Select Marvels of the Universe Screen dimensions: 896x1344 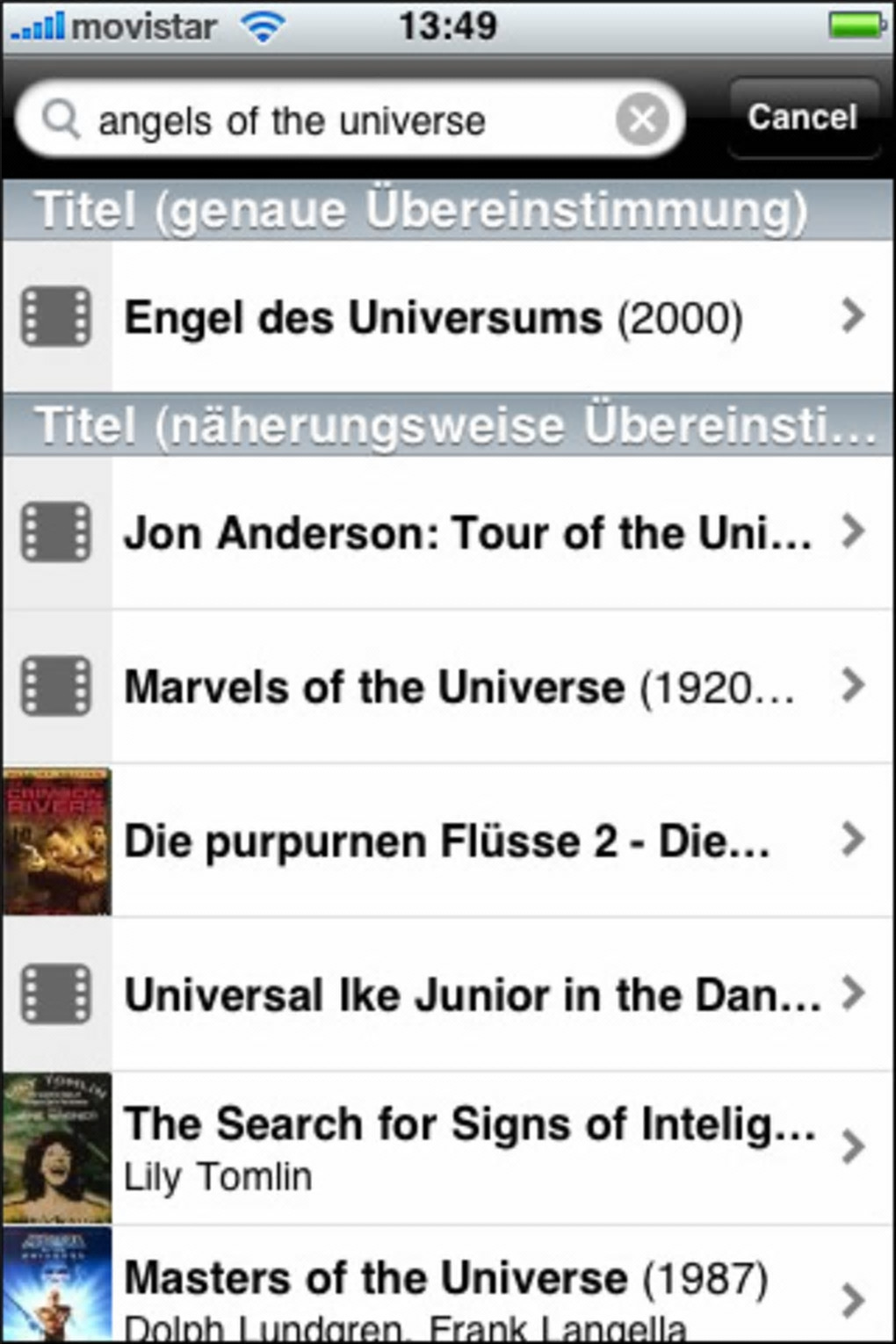tap(448, 686)
